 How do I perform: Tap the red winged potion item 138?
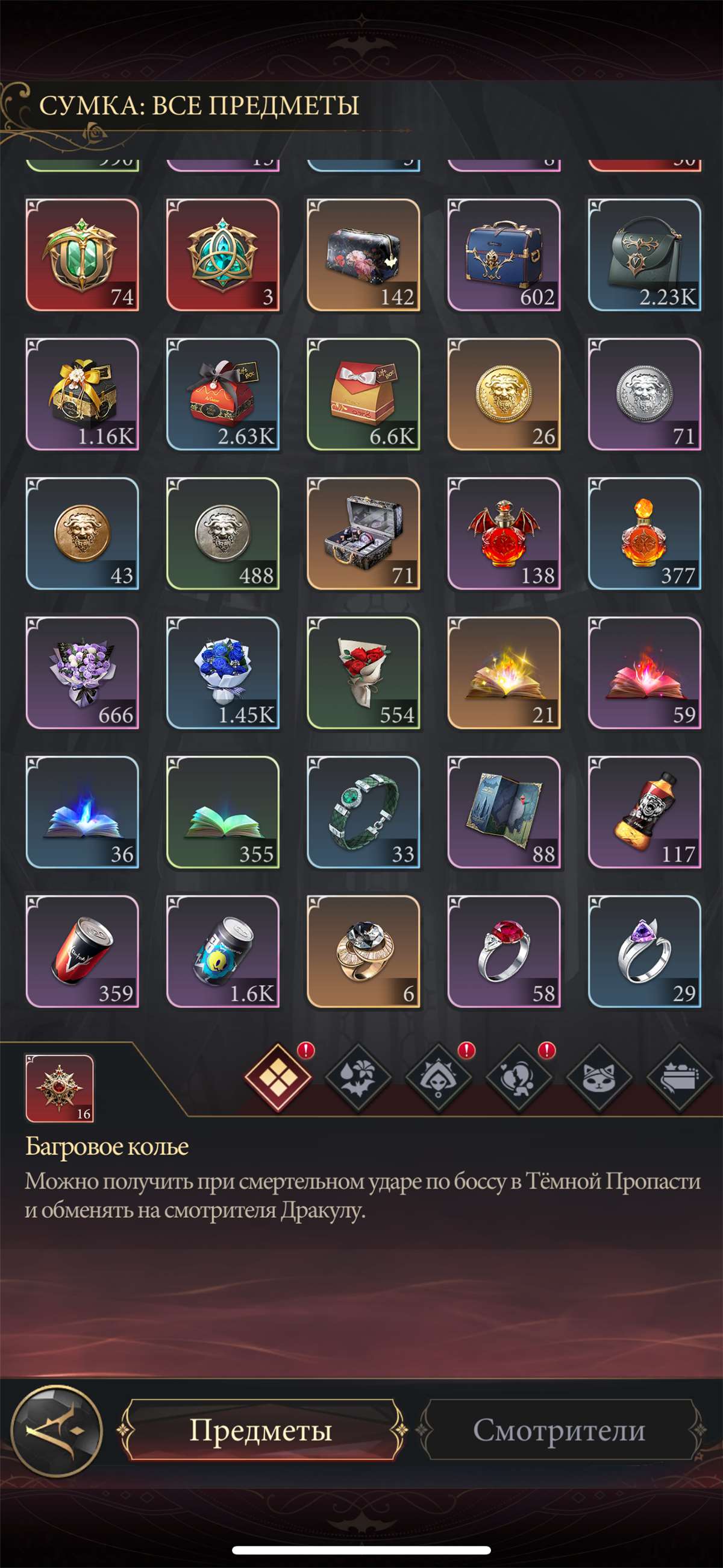(x=504, y=534)
